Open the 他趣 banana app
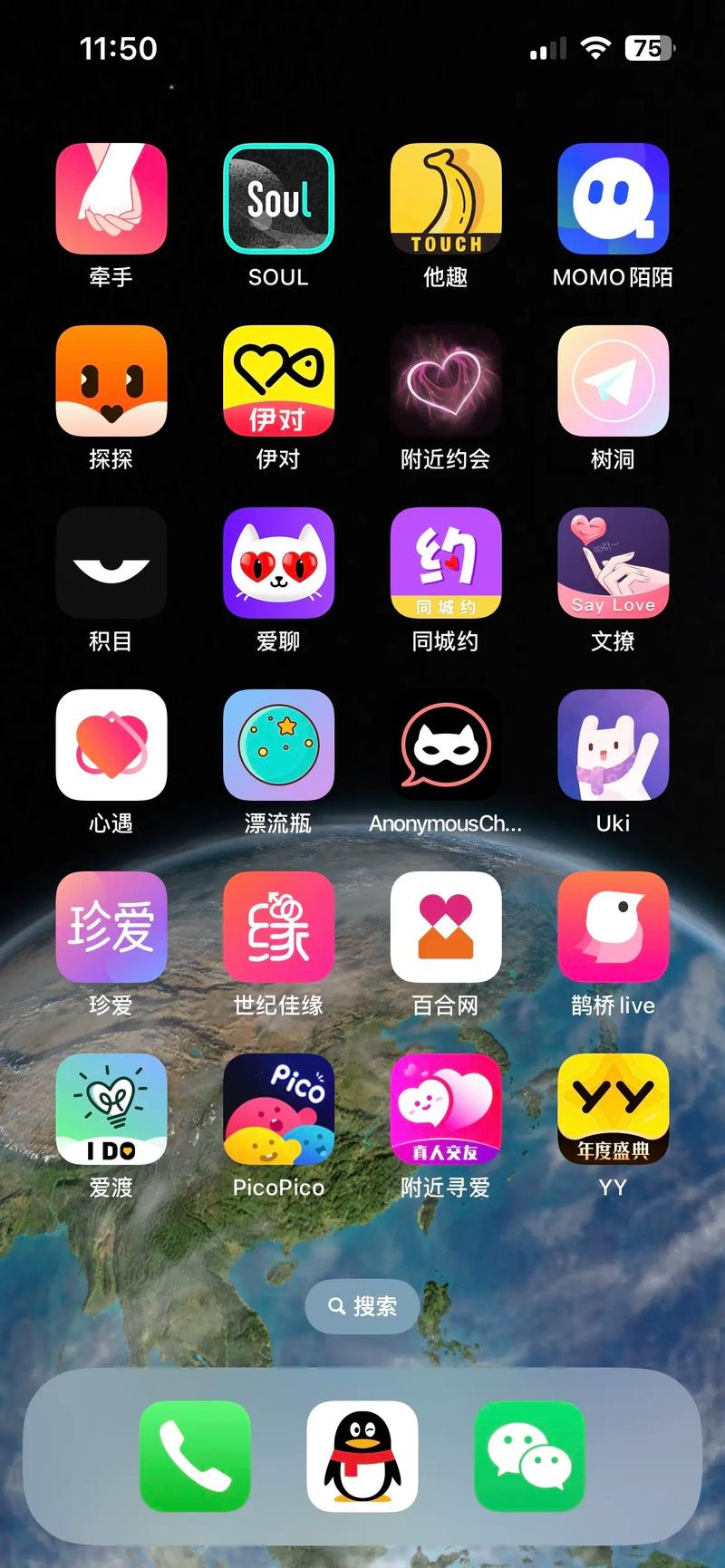The height and width of the screenshot is (1568, 725). tap(445, 198)
